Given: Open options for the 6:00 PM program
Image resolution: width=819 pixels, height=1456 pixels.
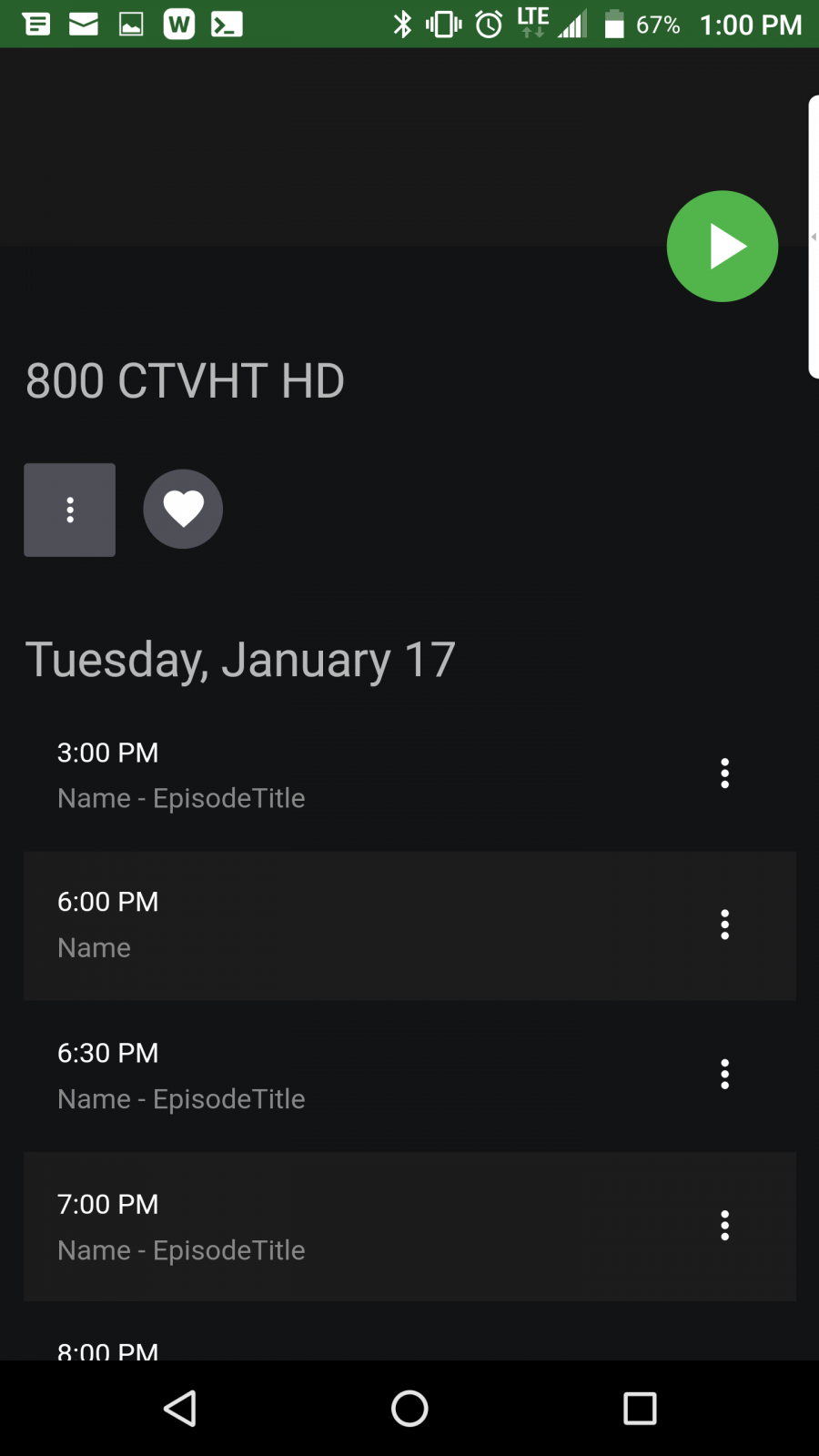Looking at the screenshot, I should coord(724,925).
